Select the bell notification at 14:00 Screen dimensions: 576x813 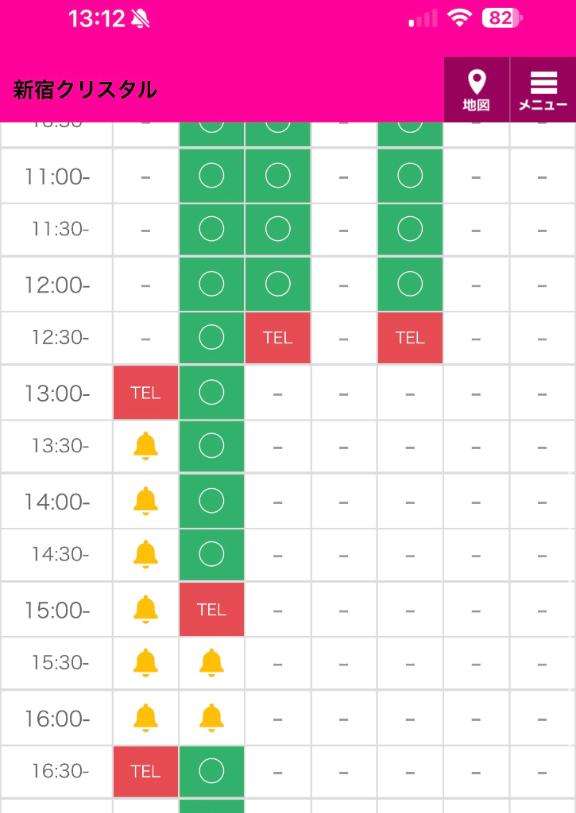coord(146,501)
